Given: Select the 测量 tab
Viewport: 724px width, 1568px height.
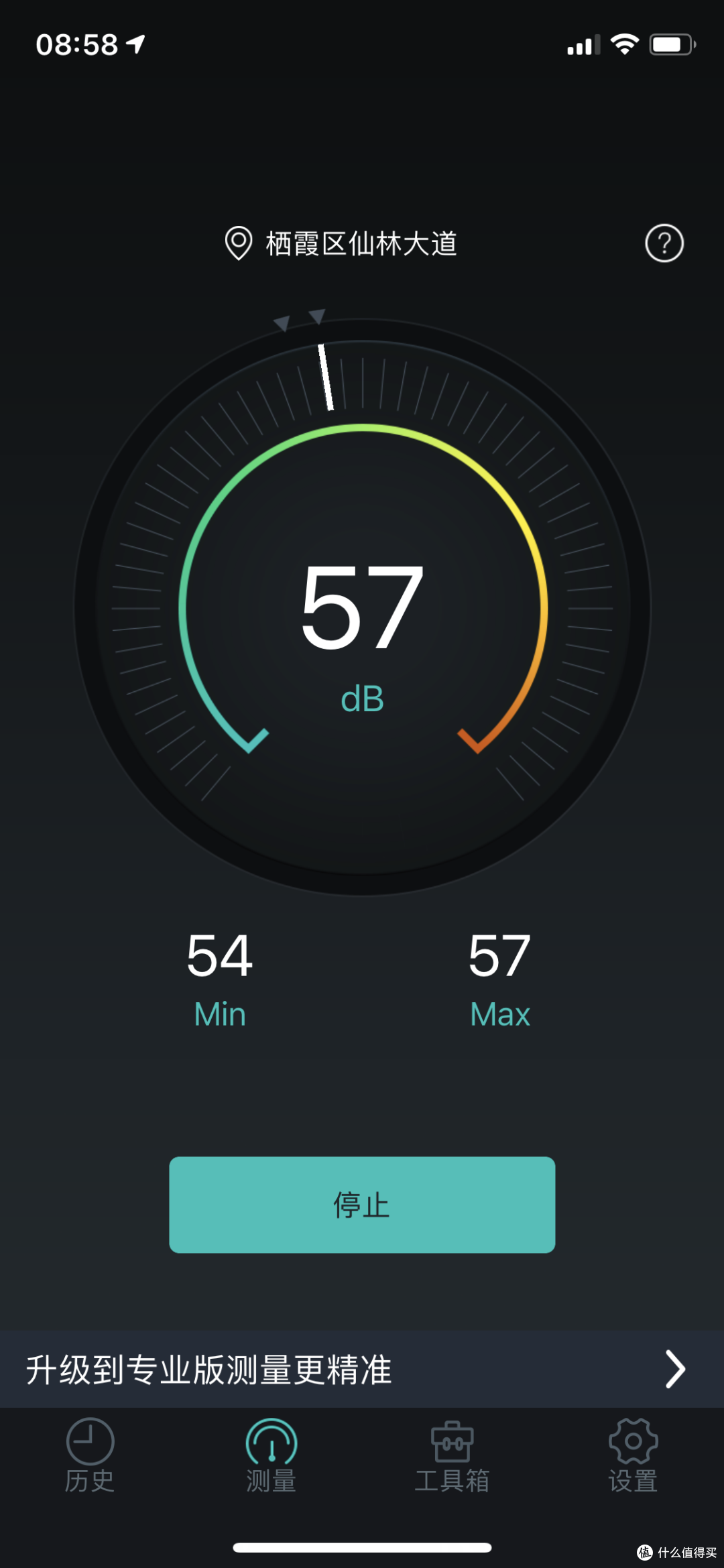Looking at the screenshot, I should [271, 1455].
